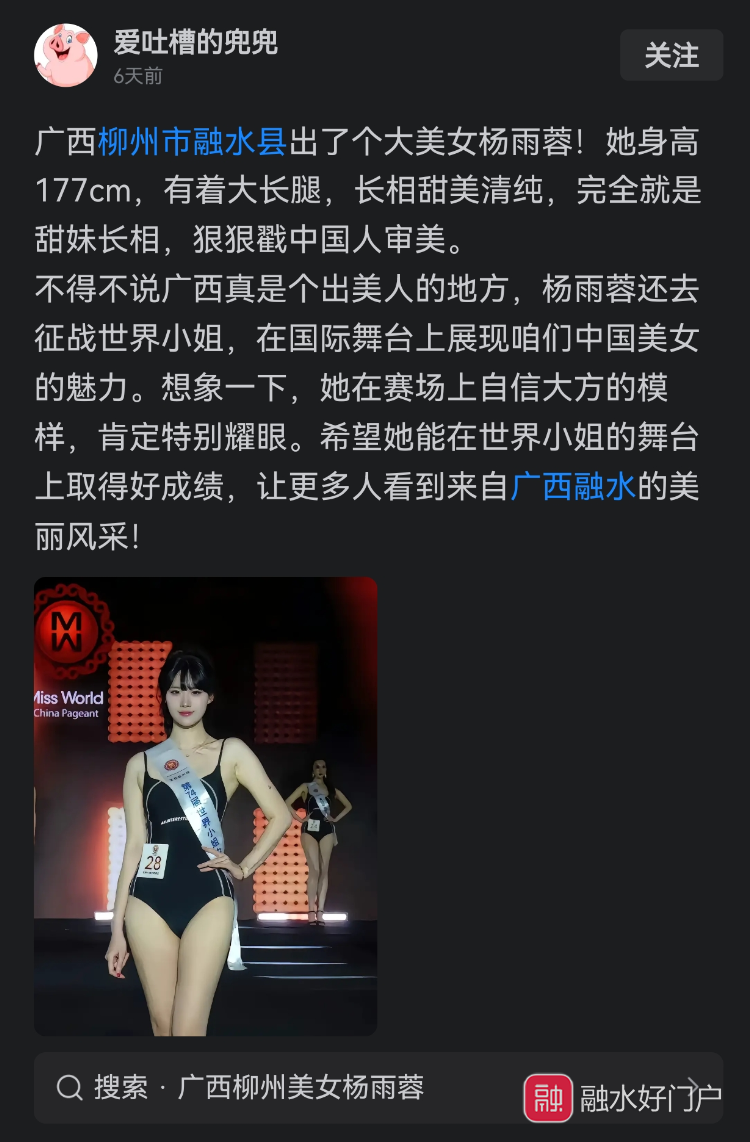Open the 柳州市融水县 link
This screenshot has width=750, height=1142.
[192, 143]
